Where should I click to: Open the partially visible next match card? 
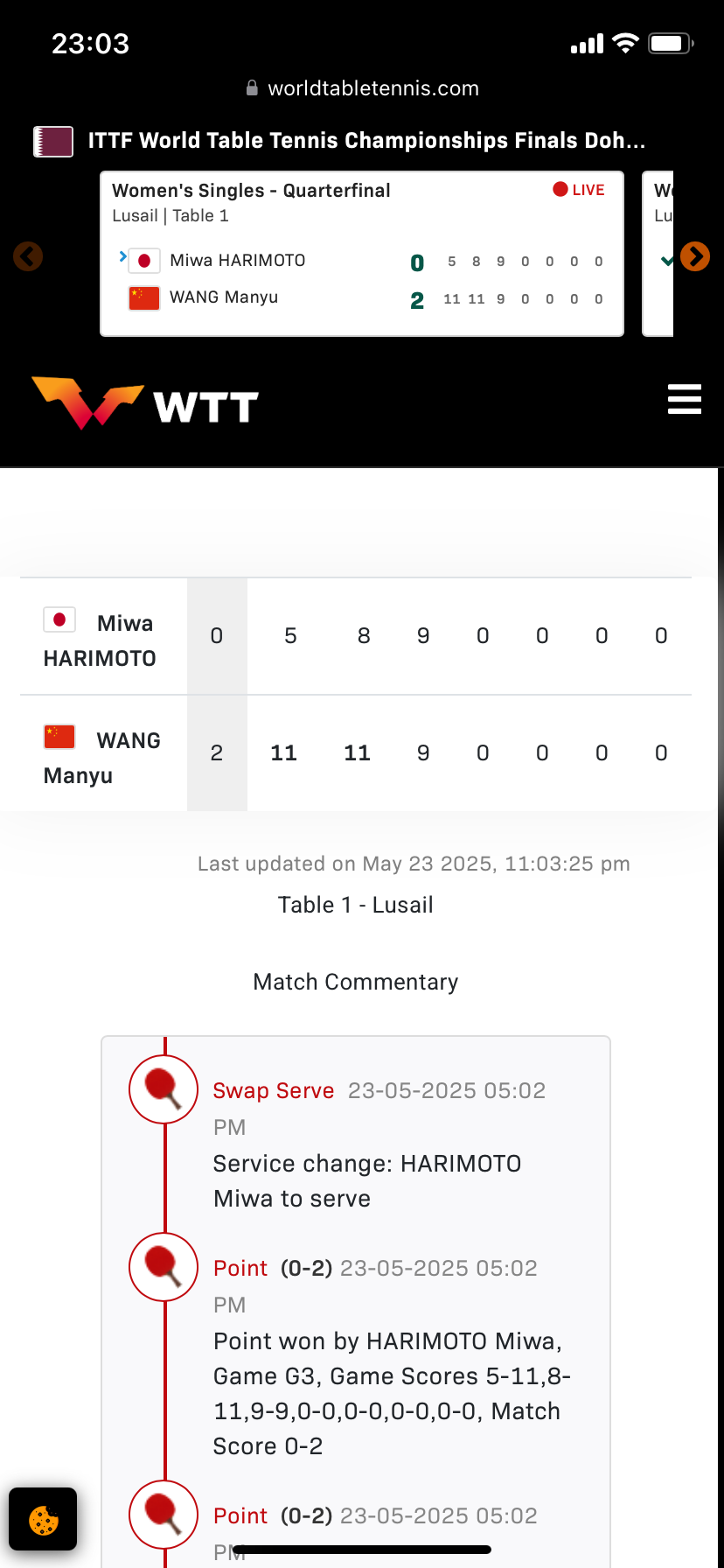658,254
